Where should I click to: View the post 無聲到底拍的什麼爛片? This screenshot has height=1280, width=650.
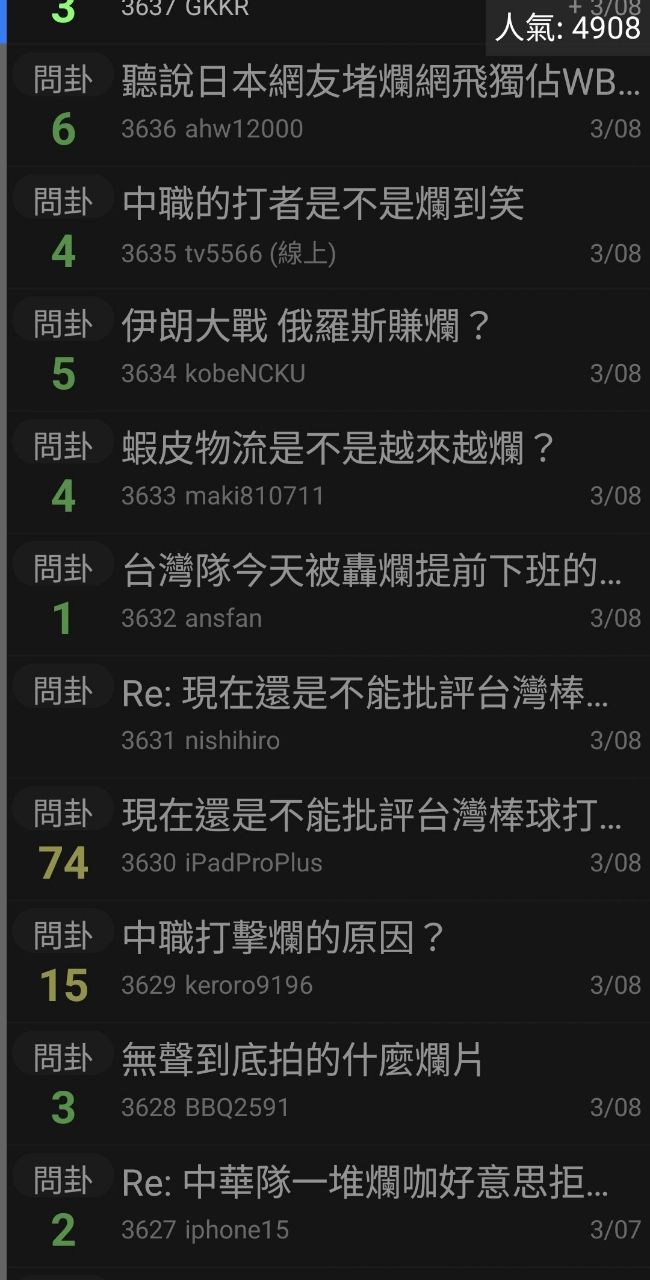302,1061
